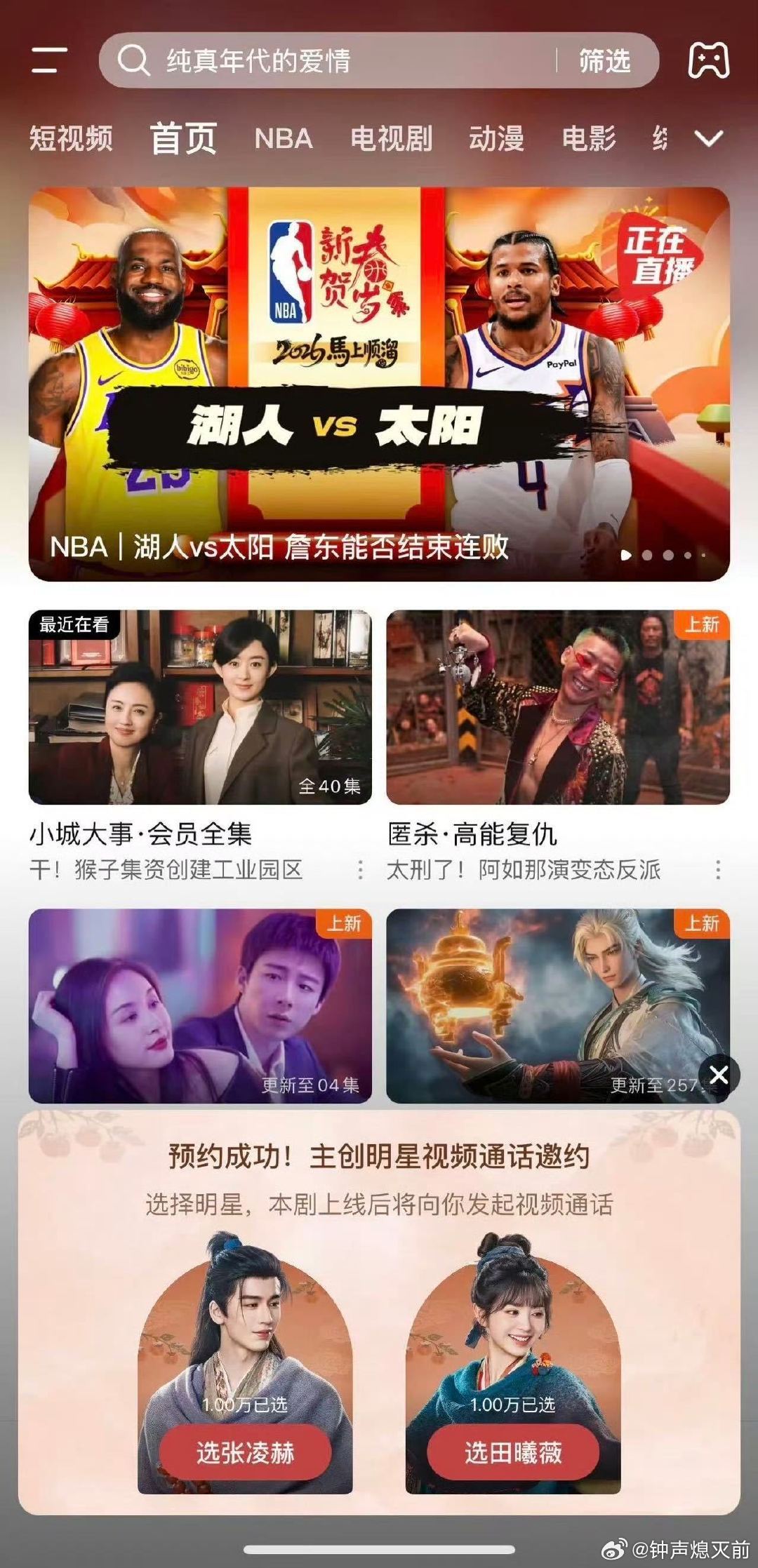The height and width of the screenshot is (1568, 758).
Task: Open the hamburger menu icon
Action: (49, 60)
